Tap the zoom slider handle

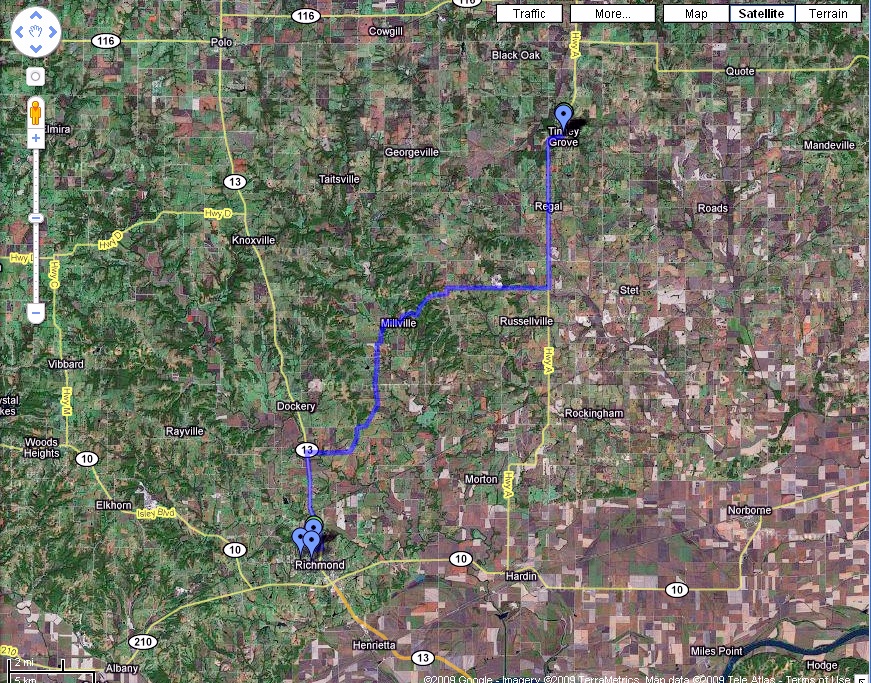[x=36, y=218]
